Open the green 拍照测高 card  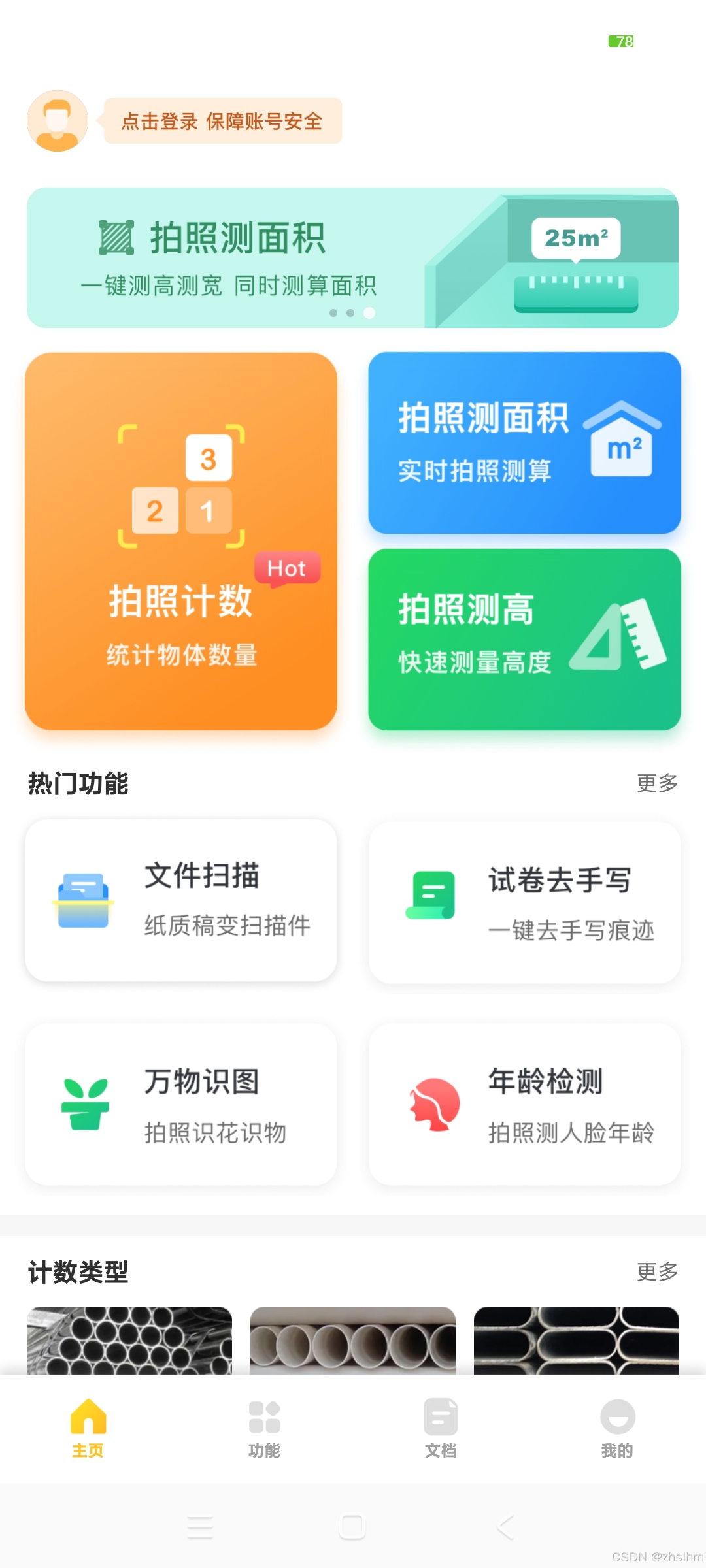tap(524, 639)
